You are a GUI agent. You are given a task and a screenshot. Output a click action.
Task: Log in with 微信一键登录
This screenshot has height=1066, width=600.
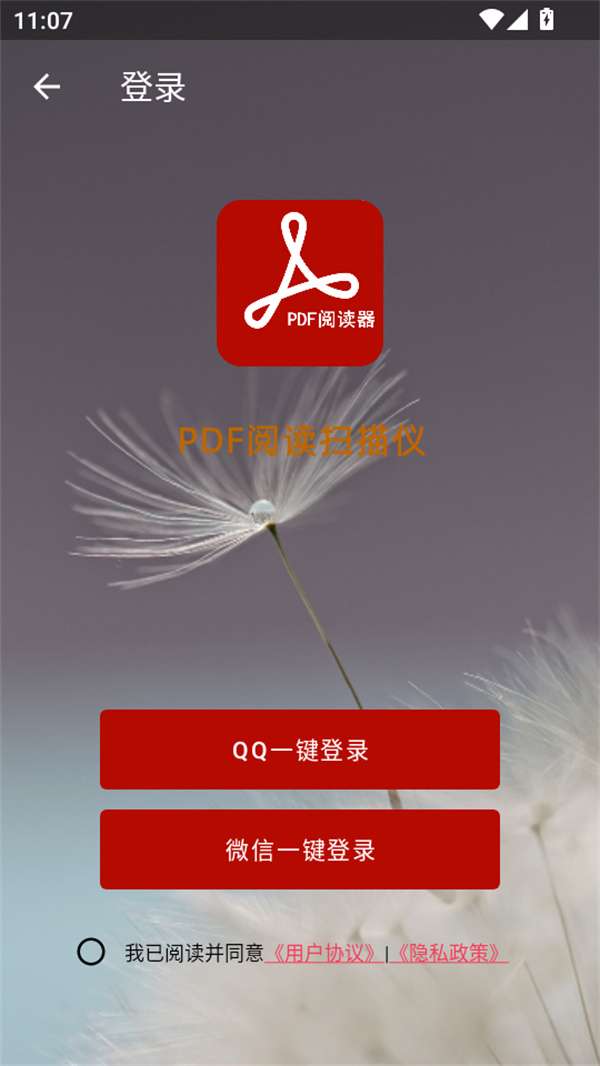300,850
